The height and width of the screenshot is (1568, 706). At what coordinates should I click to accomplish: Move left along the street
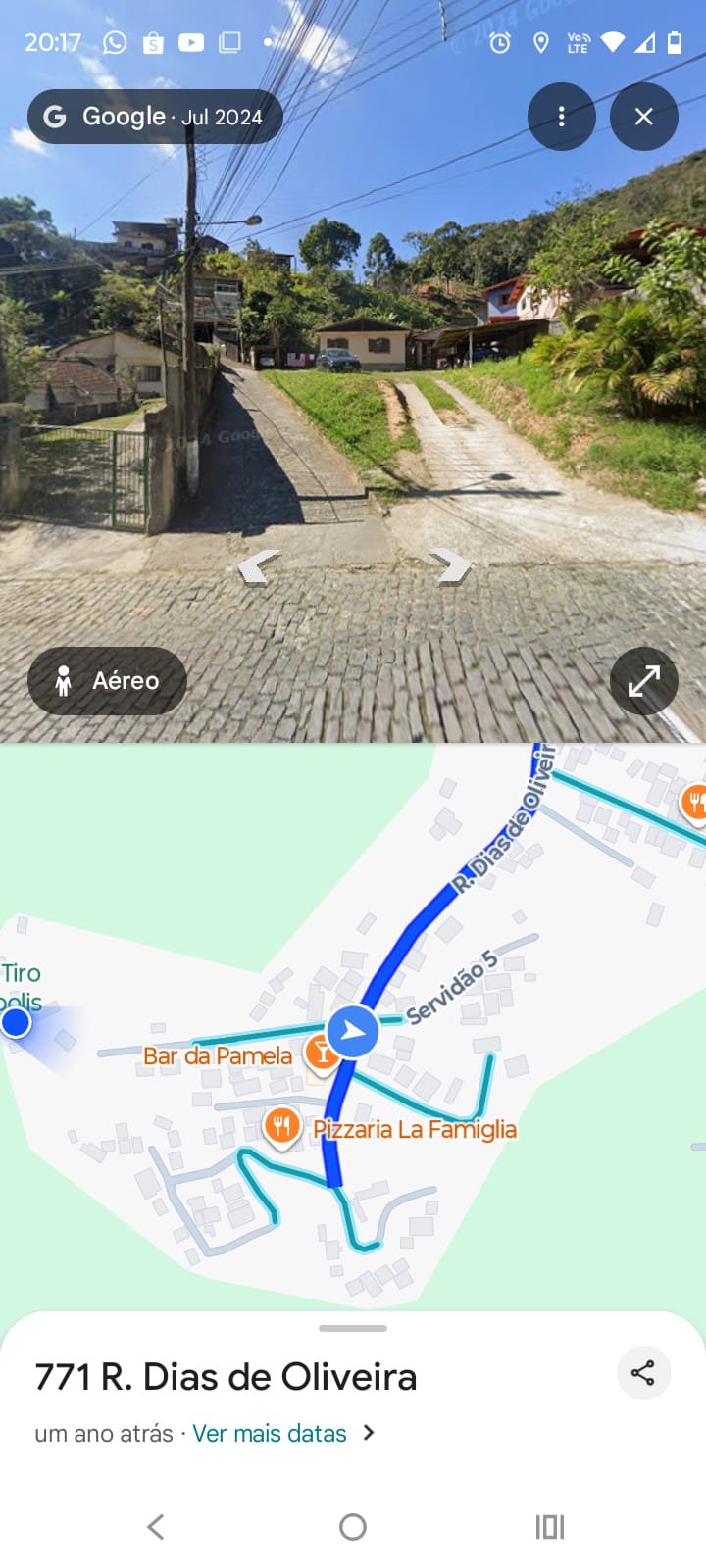point(259,566)
